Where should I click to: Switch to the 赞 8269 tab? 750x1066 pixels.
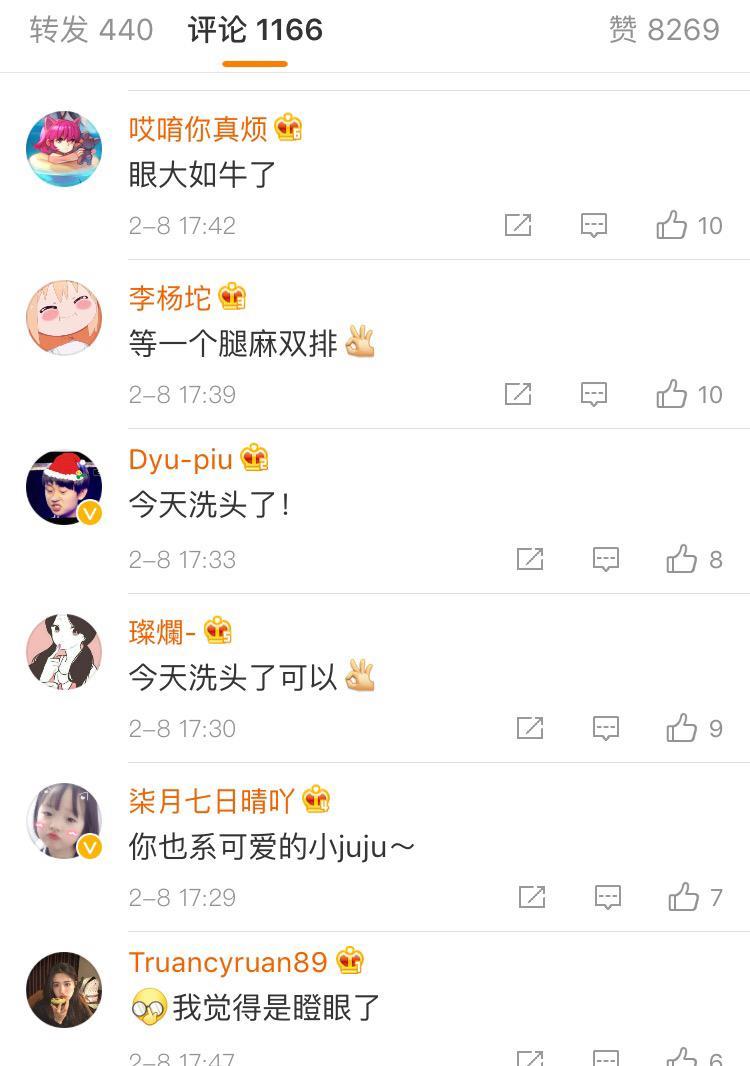click(x=664, y=30)
